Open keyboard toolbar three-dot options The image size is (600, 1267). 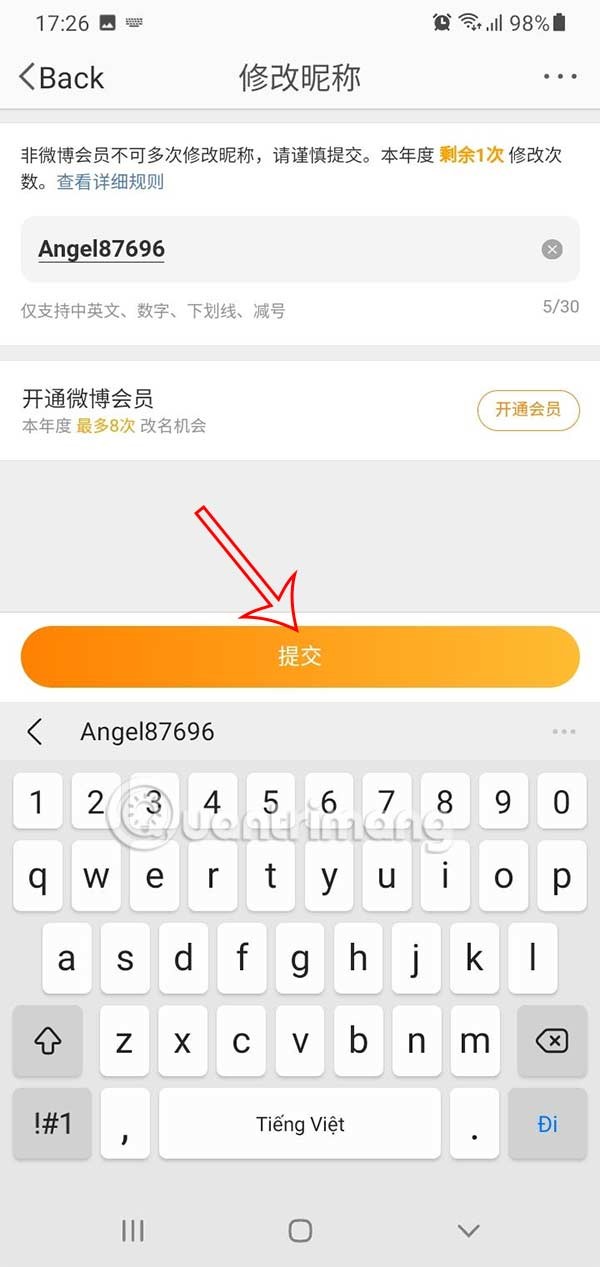tap(564, 732)
